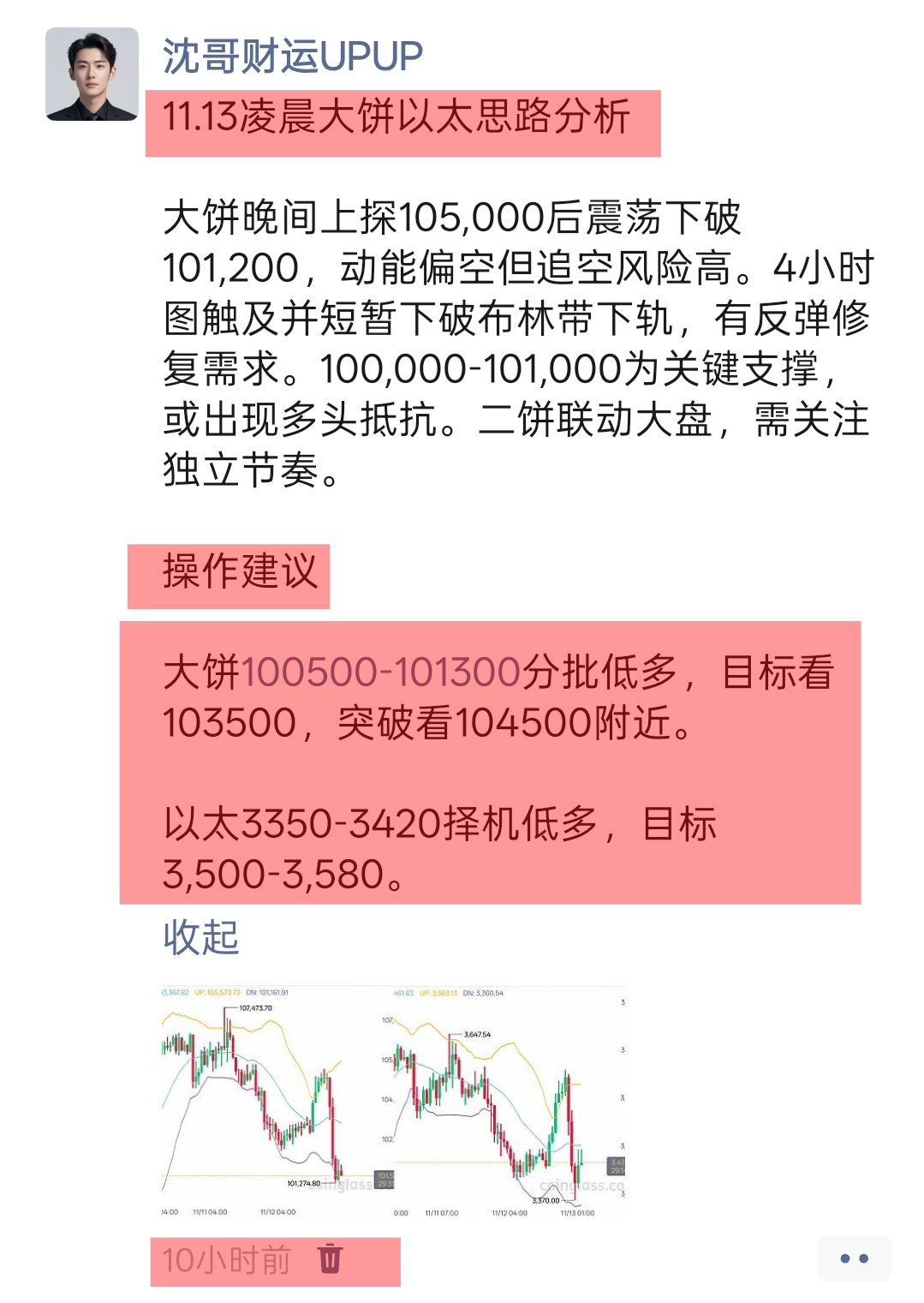Open the left candlestick chart image
Viewport: 924px width, 1303px height.
pos(276,1101)
